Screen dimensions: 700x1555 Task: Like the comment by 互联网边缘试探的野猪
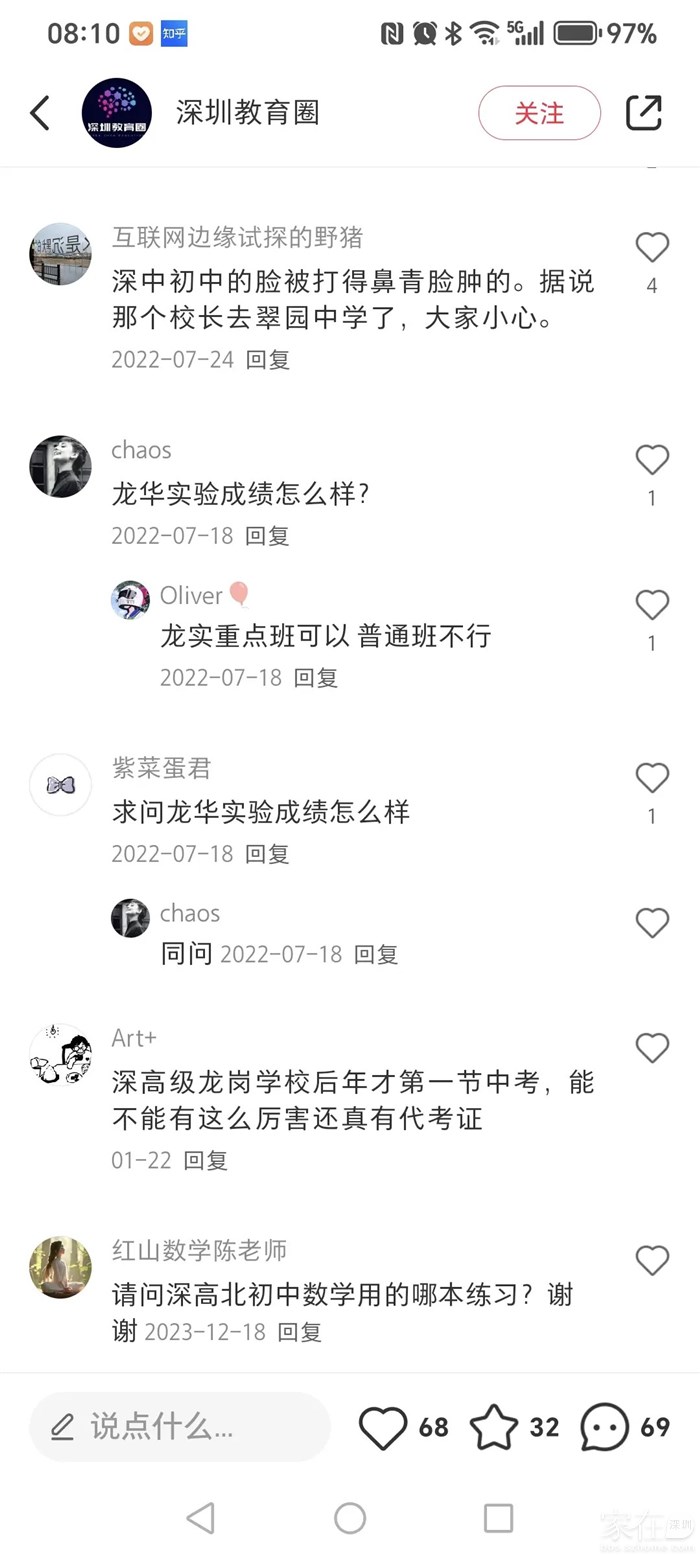[x=652, y=247]
